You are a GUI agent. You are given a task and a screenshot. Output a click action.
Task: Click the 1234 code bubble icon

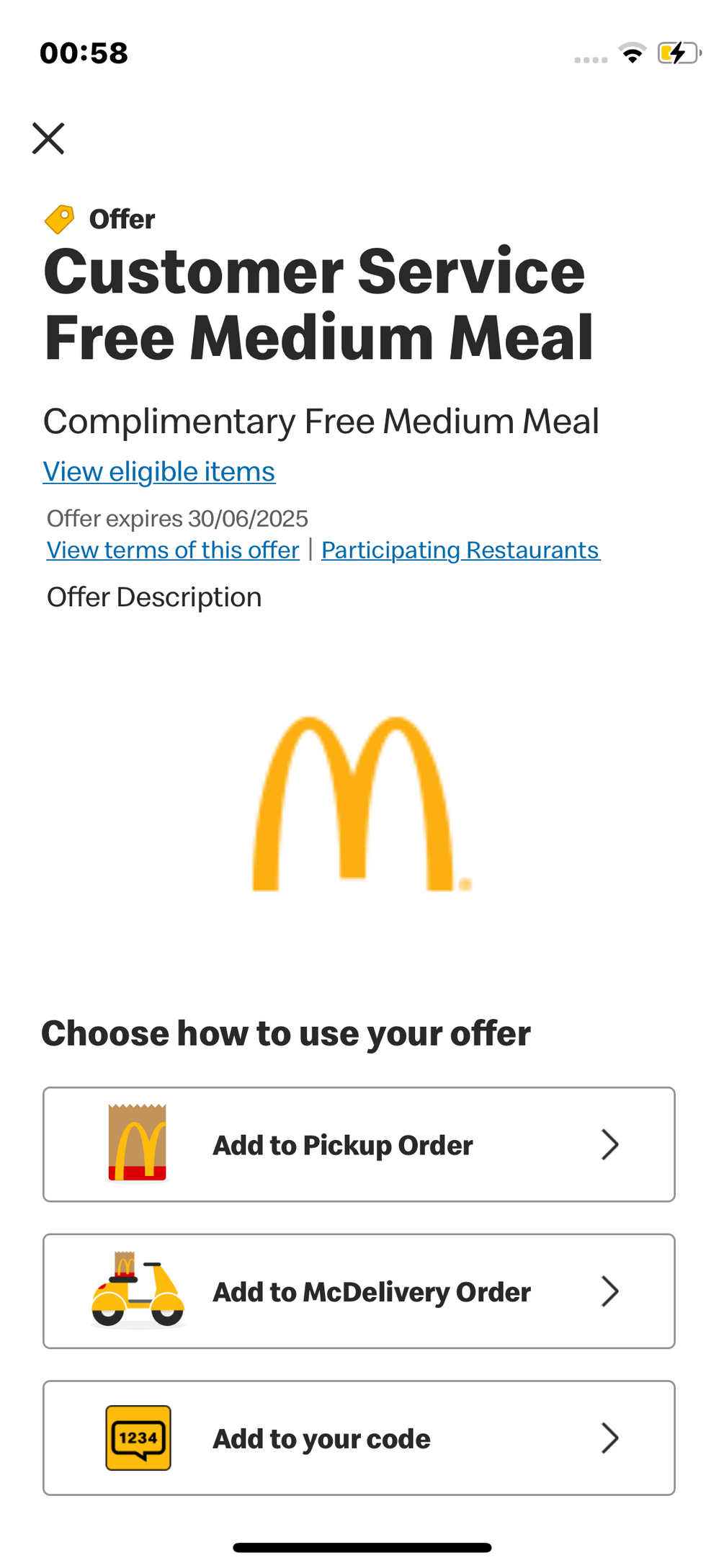click(x=138, y=1438)
